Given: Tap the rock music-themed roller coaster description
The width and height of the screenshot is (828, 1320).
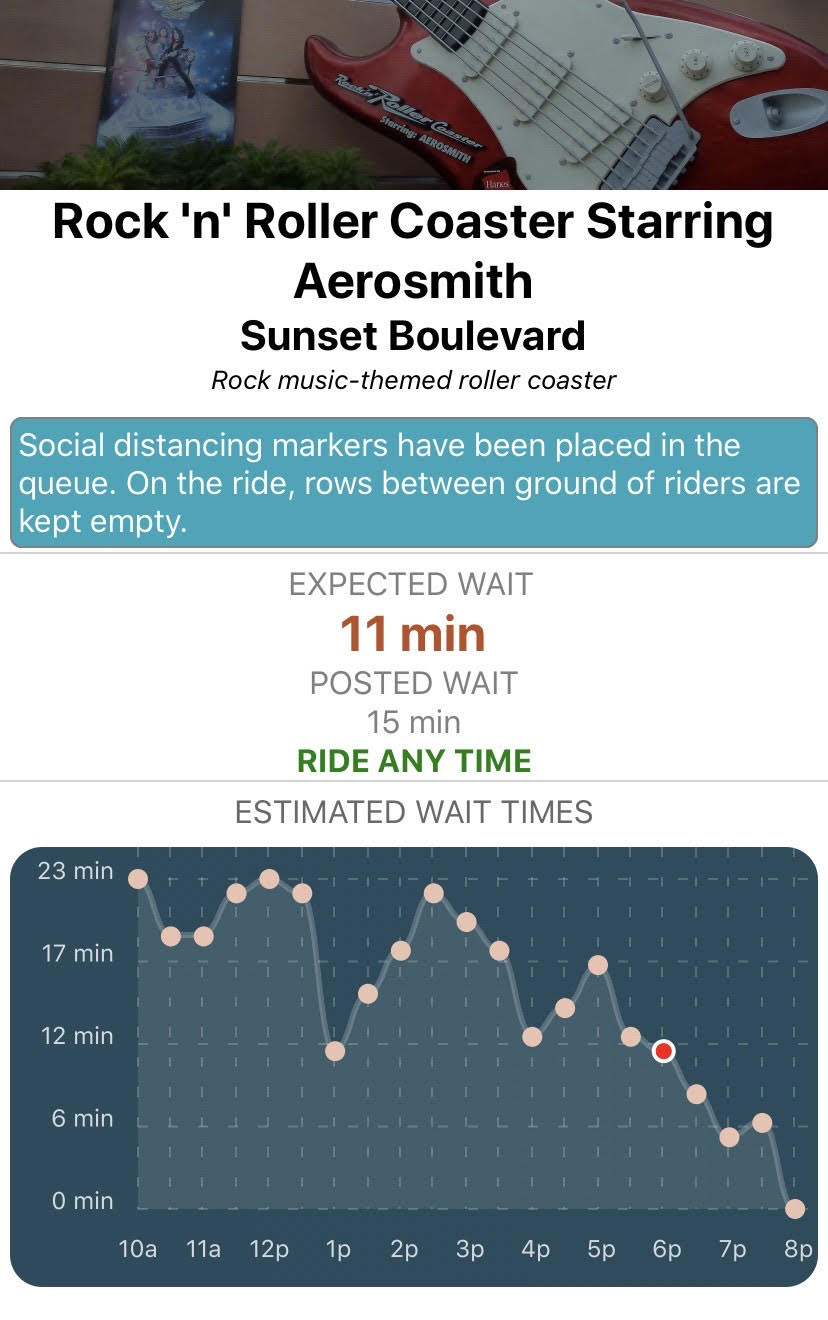Looking at the screenshot, I should pos(413,380).
